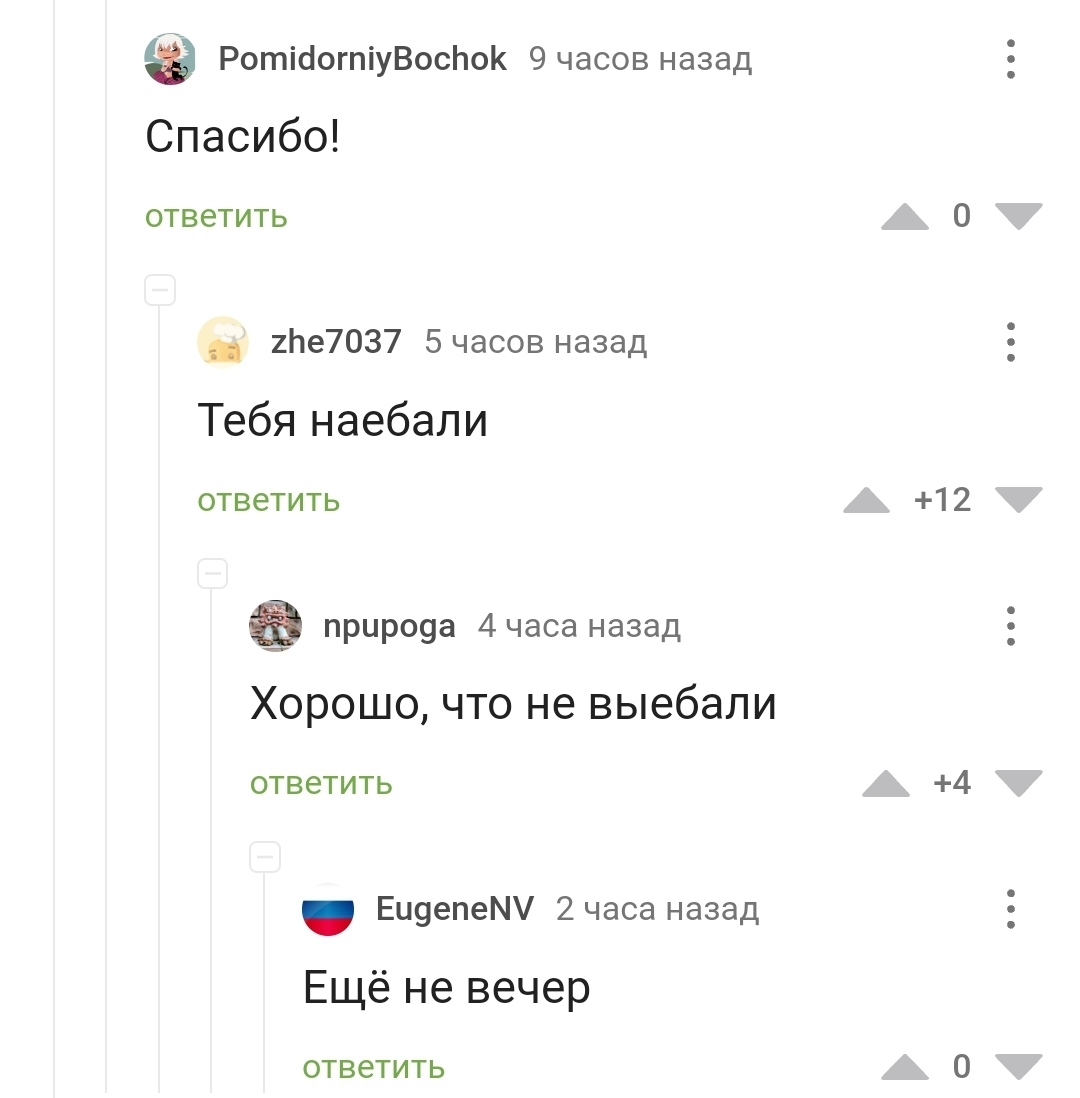The image size is (1080, 1098).
Task: Upvote EugeneNV's comment
Action: point(904,1067)
